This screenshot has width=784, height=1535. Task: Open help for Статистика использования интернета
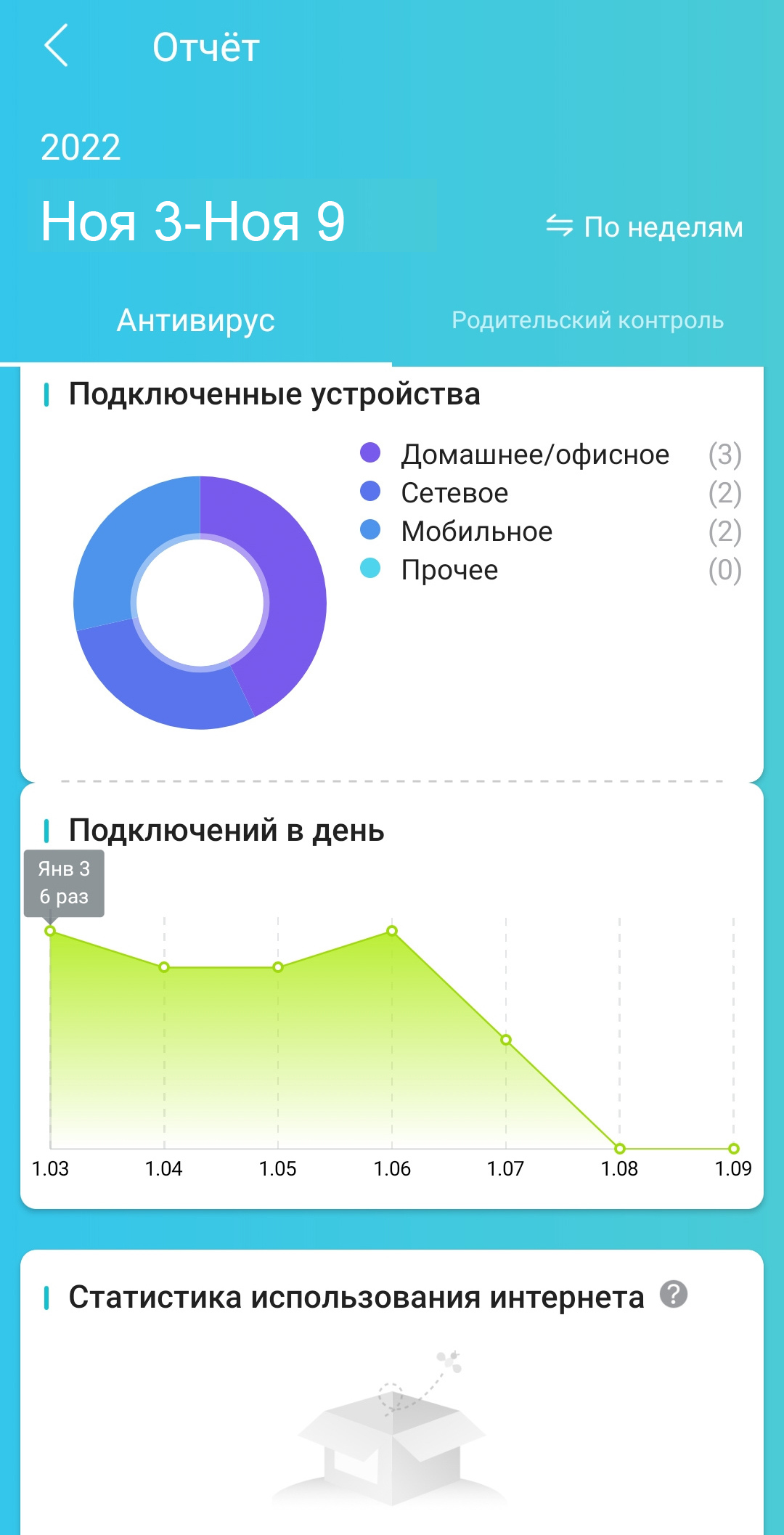pyautogui.click(x=673, y=1295)
